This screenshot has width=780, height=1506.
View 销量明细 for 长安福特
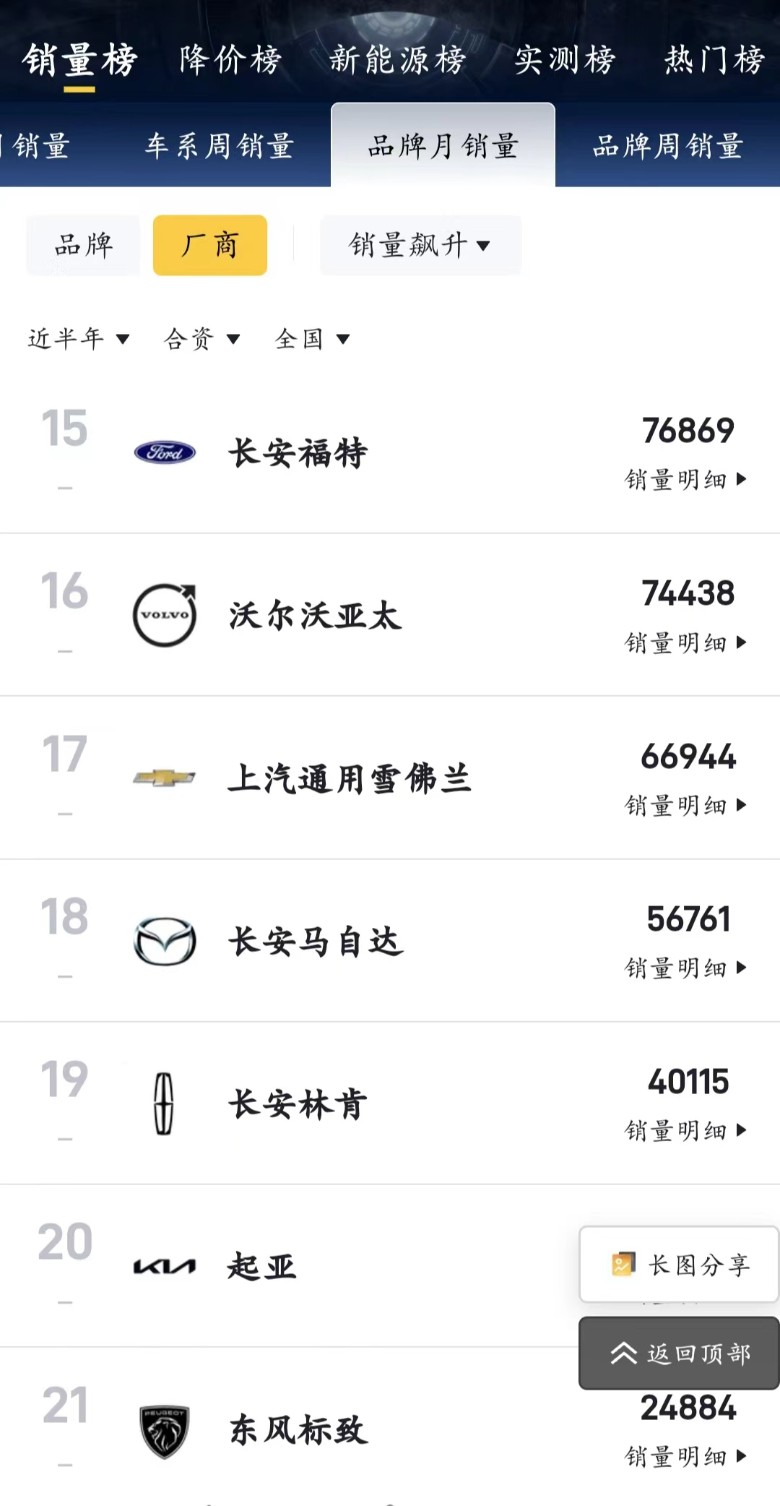tap(686, 480)
